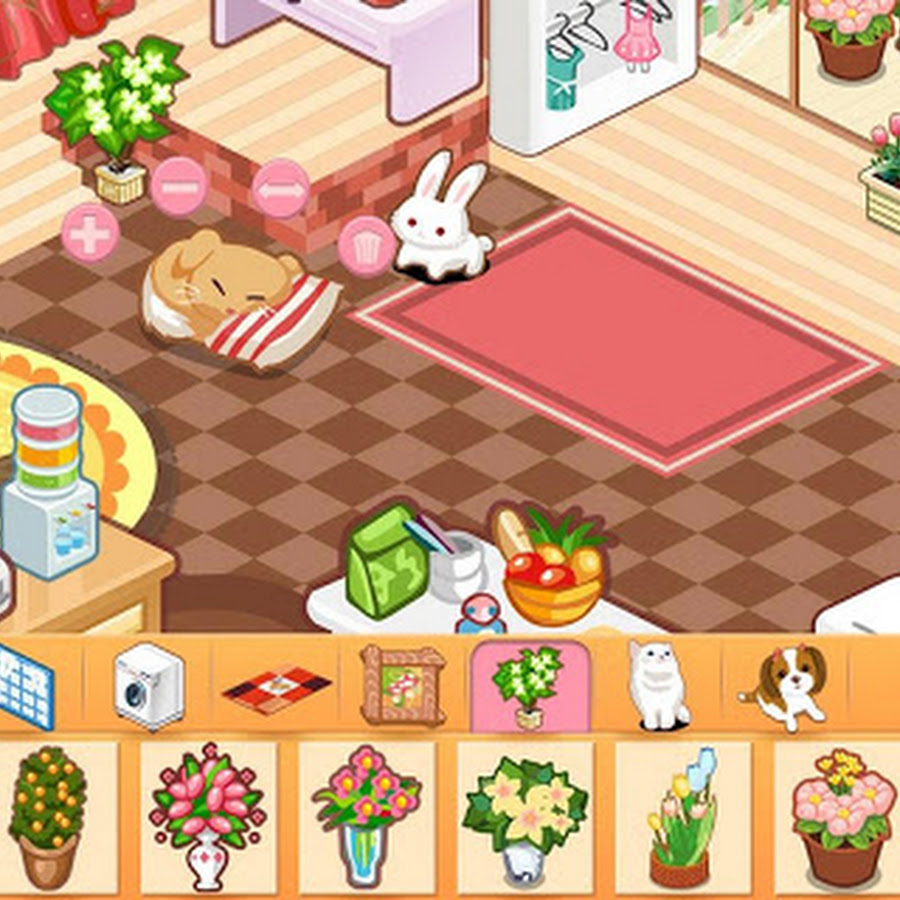Tap the pink double-arrow flip button
Image resolution: width=900 pixels, height=900 pixels.
(x=280, y=189)
